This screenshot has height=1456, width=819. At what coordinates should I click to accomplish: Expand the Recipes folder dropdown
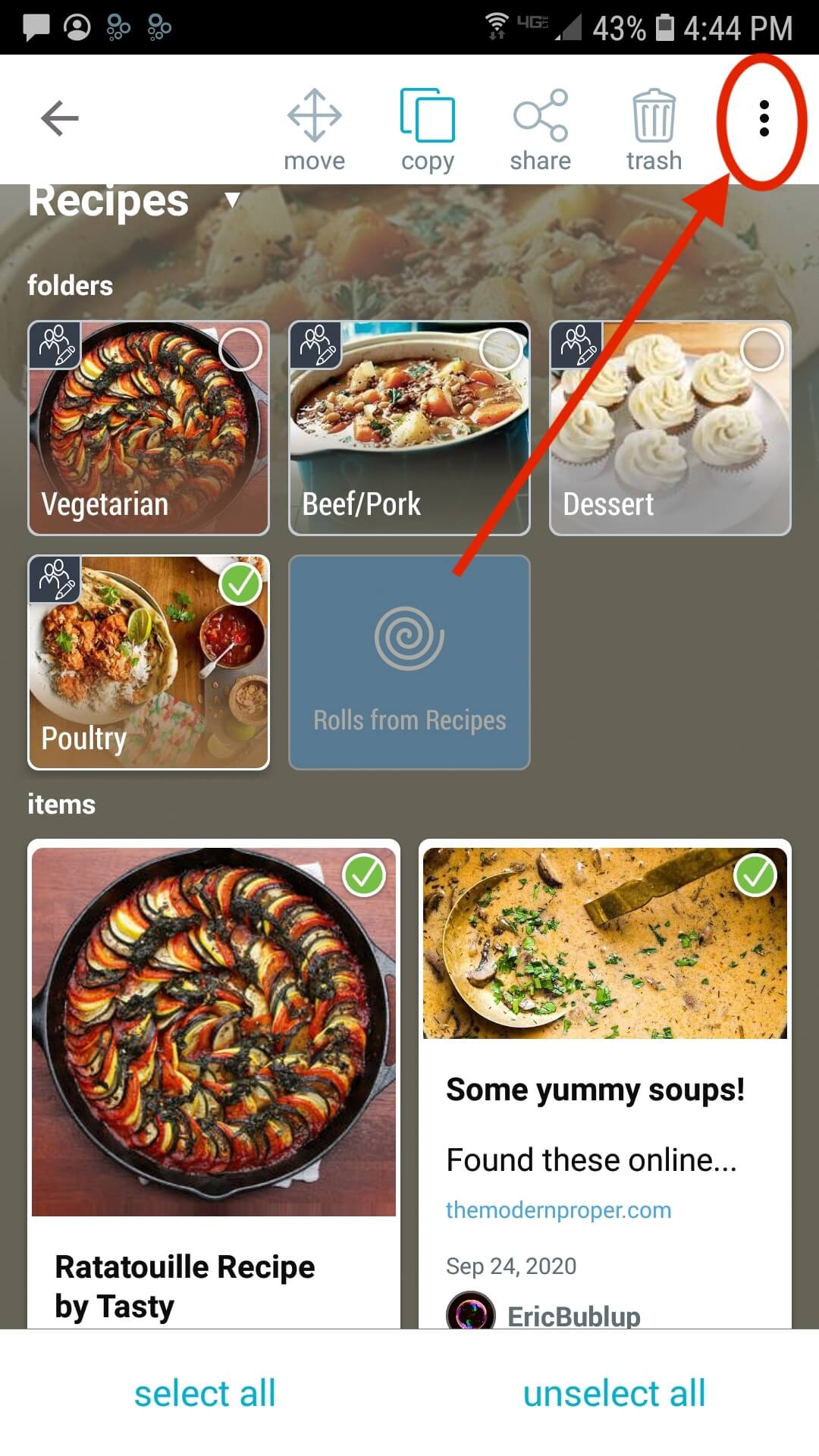pos(232,200)
